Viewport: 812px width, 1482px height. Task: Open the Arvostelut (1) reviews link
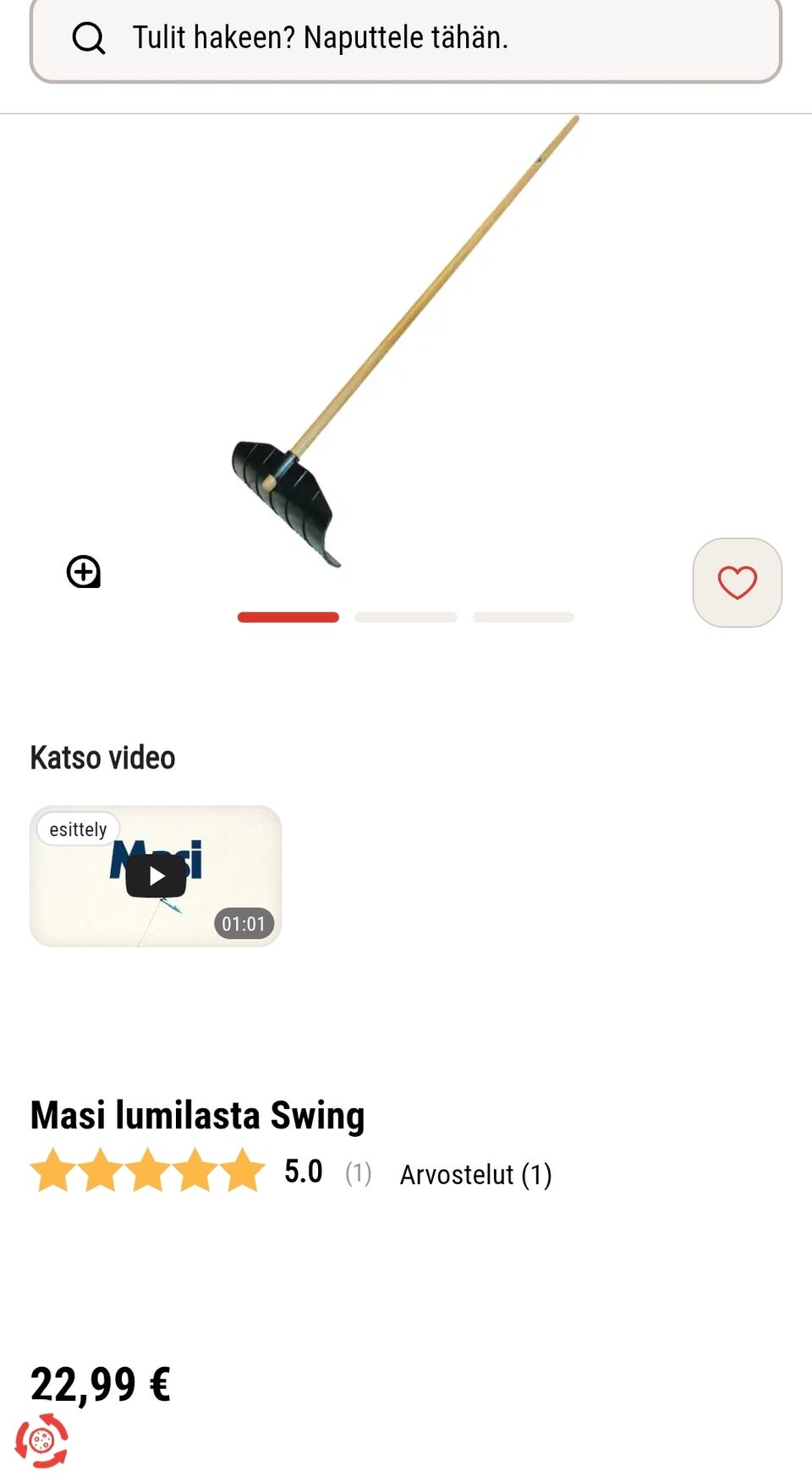coord(475,1174)
